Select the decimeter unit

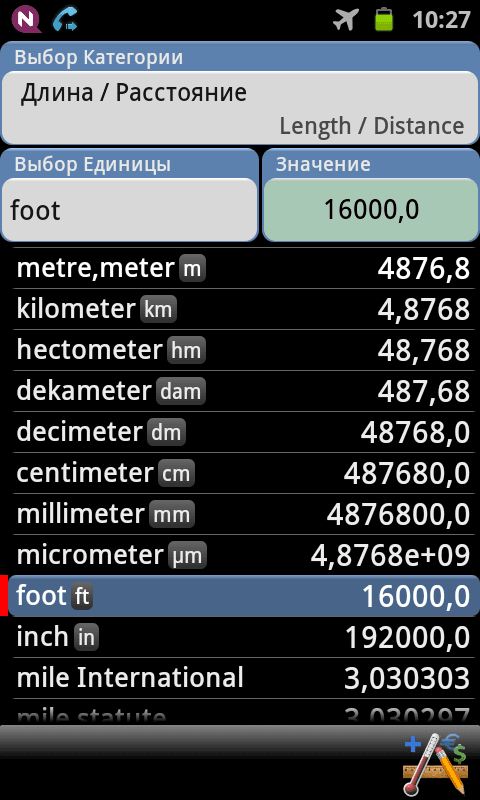[x=243, y=432]
